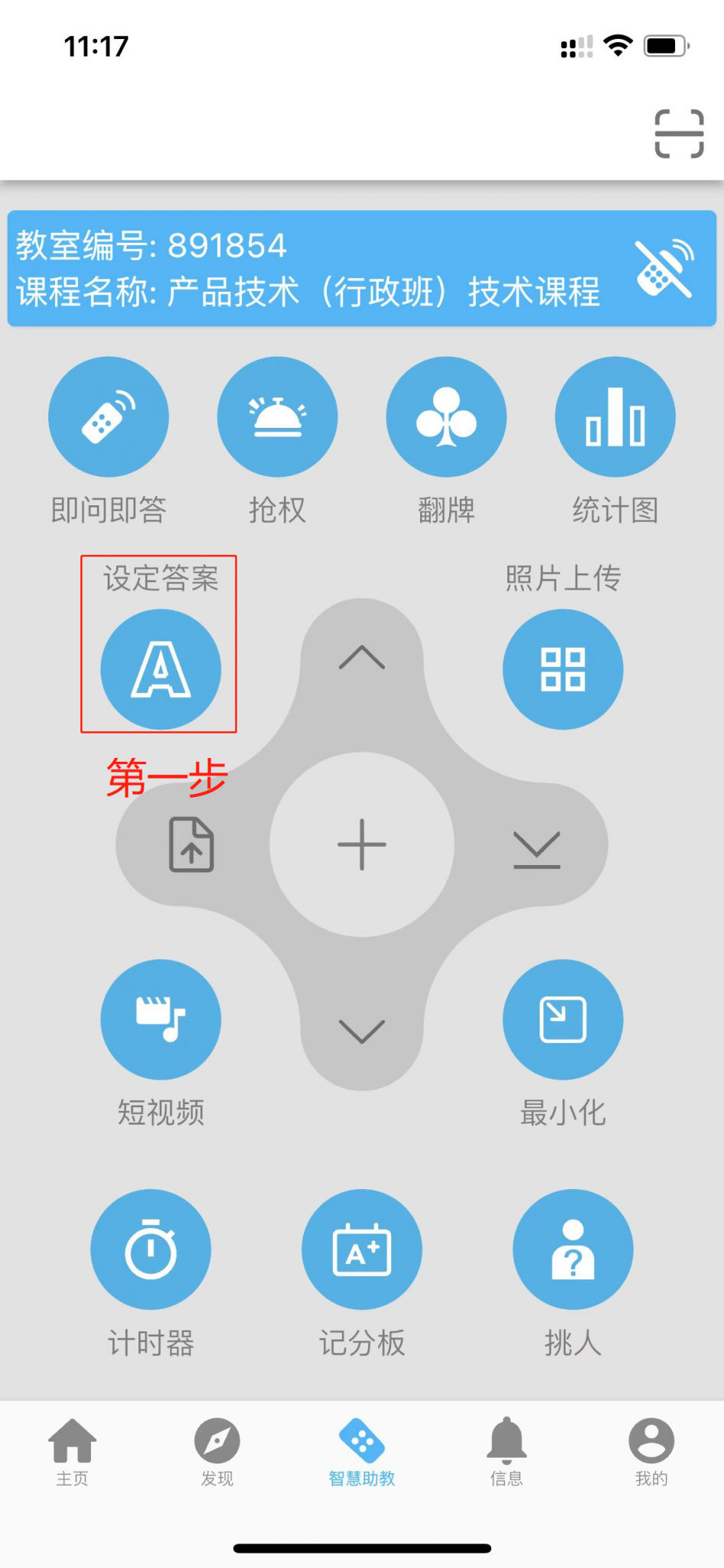
Task: Open the 记分板 scoreboard
Action: tap(362, 1249)
